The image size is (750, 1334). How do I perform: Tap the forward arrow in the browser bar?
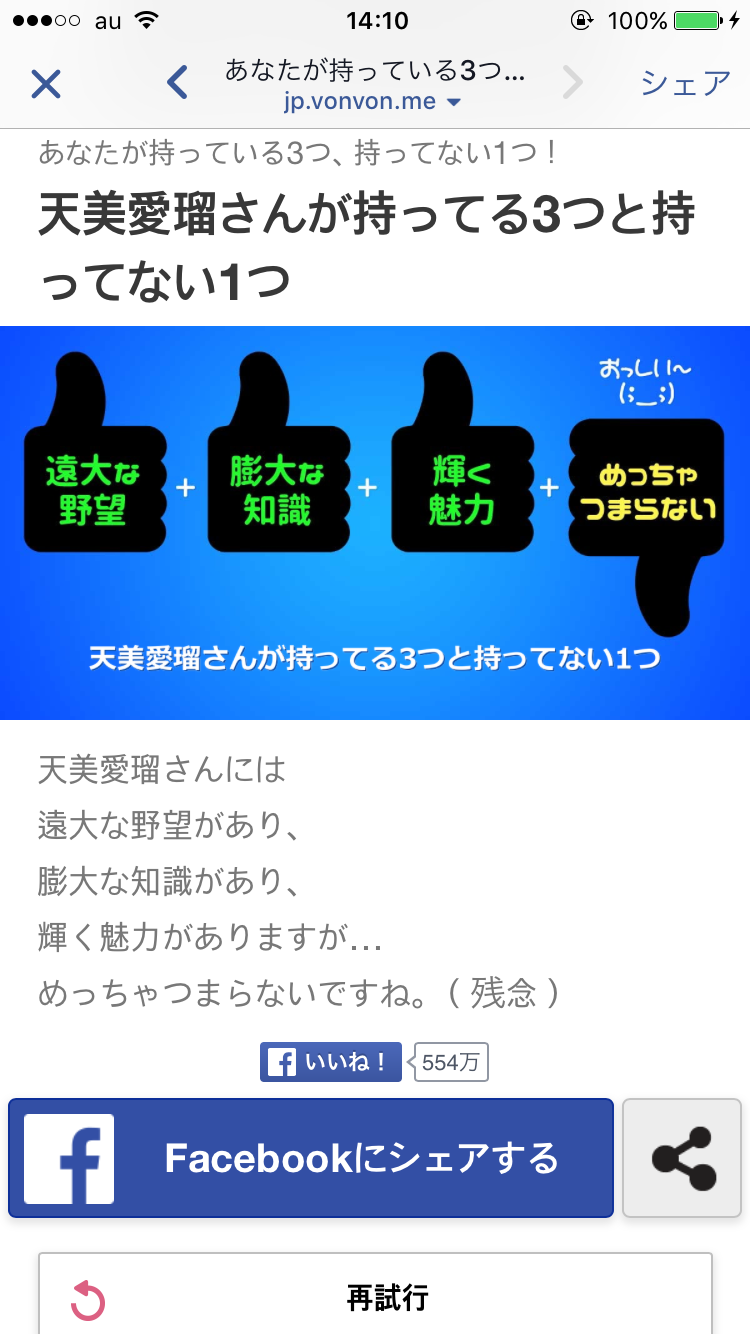point(572,83)
